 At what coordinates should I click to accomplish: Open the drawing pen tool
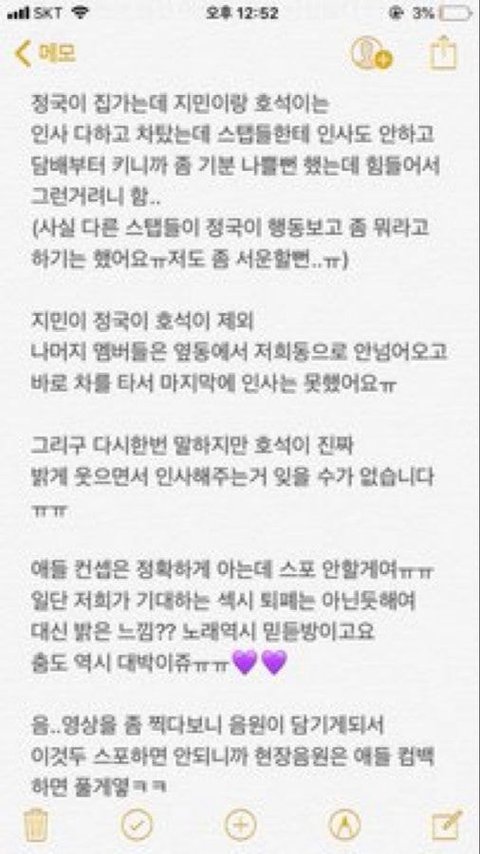click(x=344, y=825)
